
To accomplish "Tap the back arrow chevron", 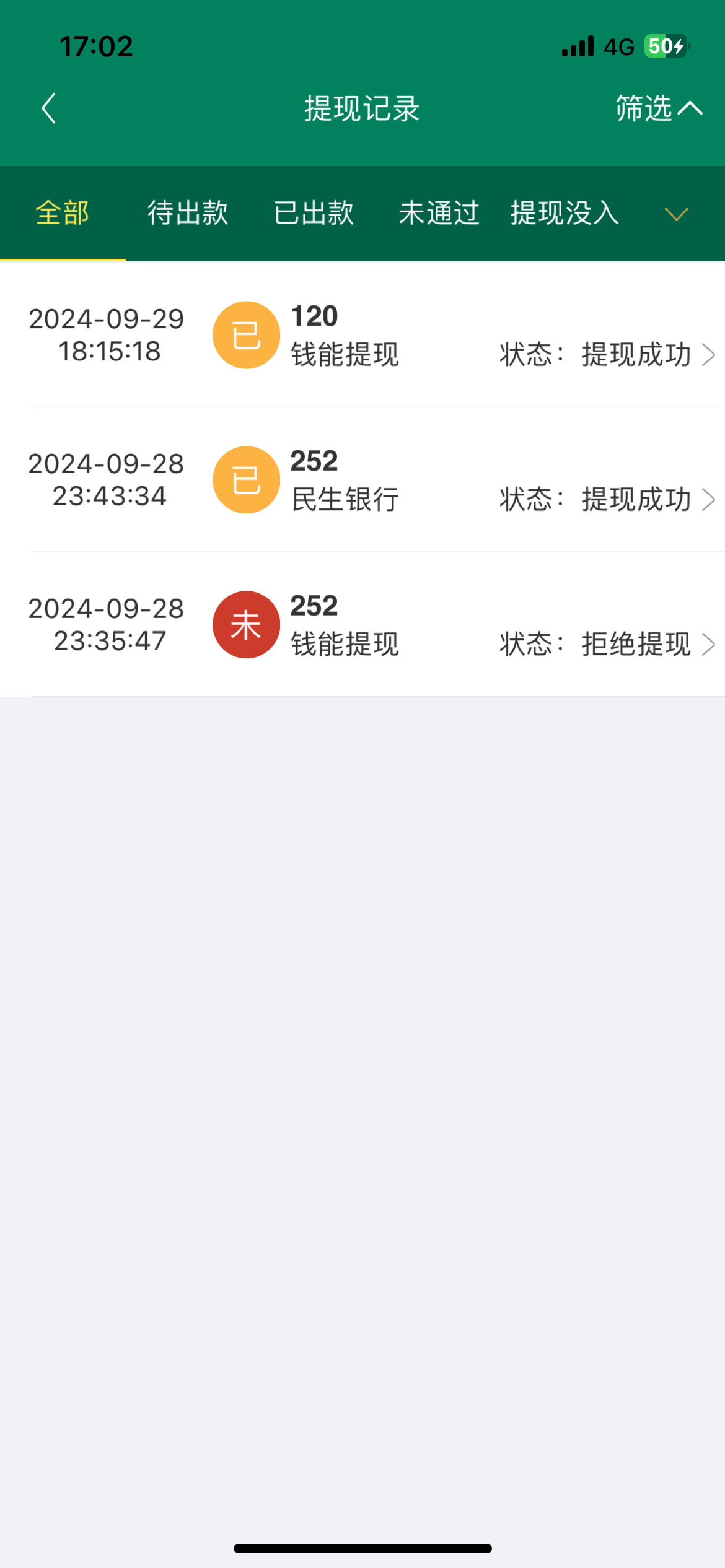I will click(49, 107).
